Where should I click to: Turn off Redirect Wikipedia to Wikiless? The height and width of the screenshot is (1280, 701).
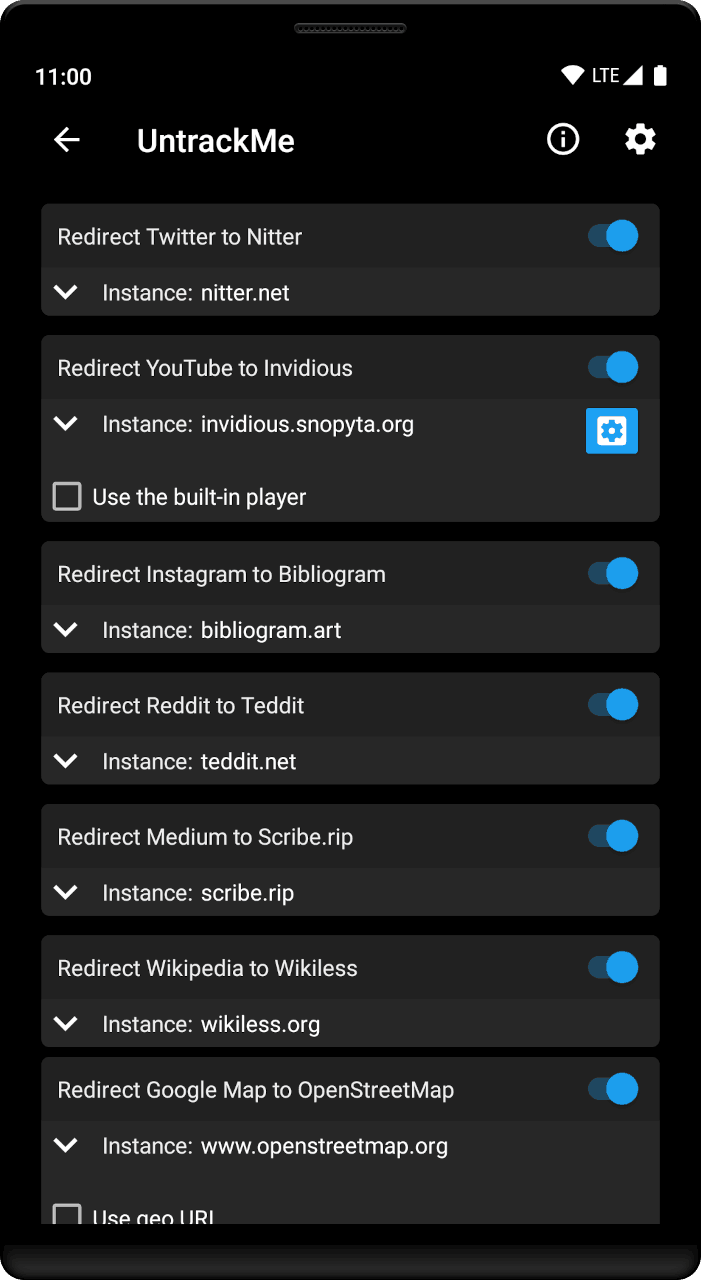[614, 967]
